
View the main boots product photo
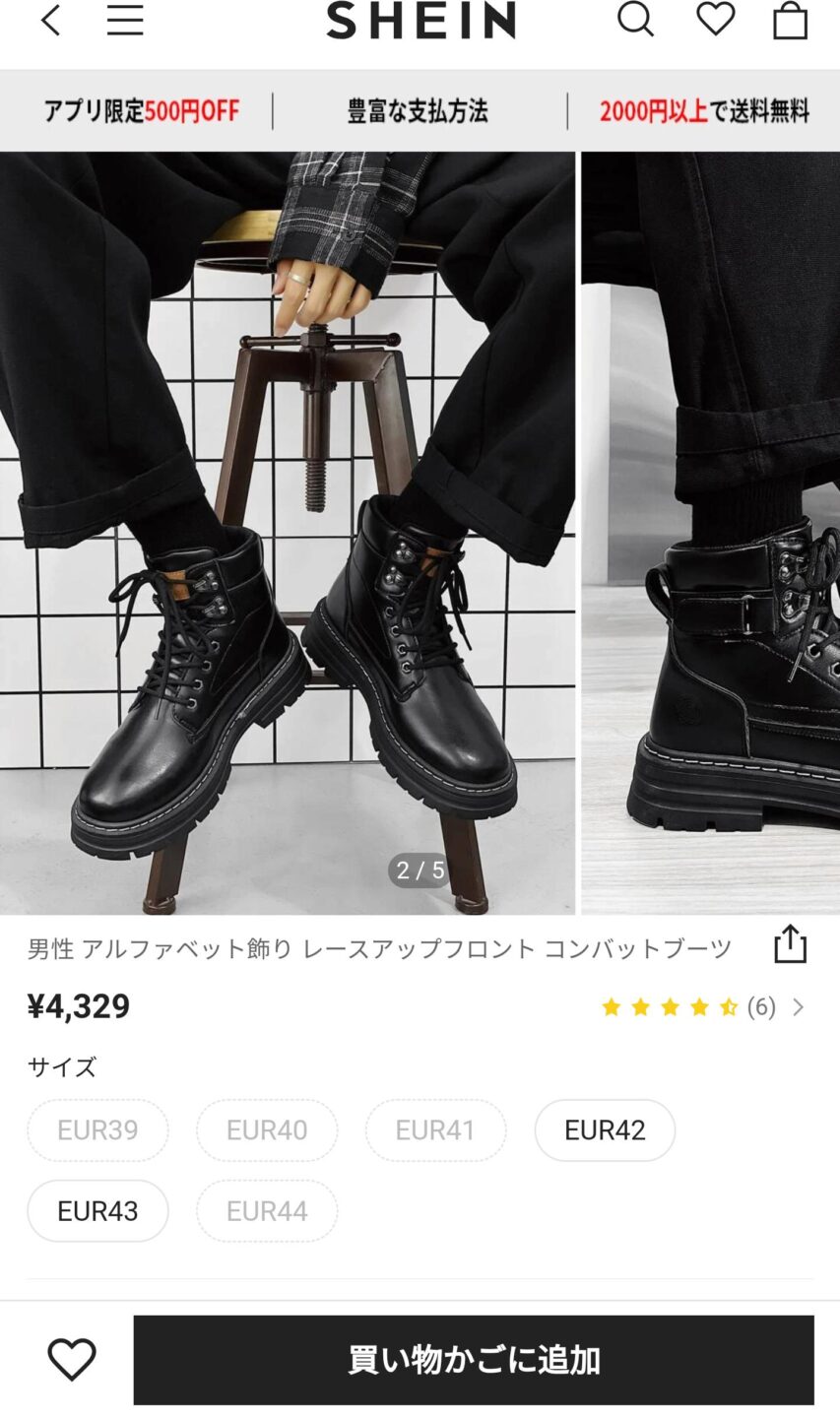(287, 532)
